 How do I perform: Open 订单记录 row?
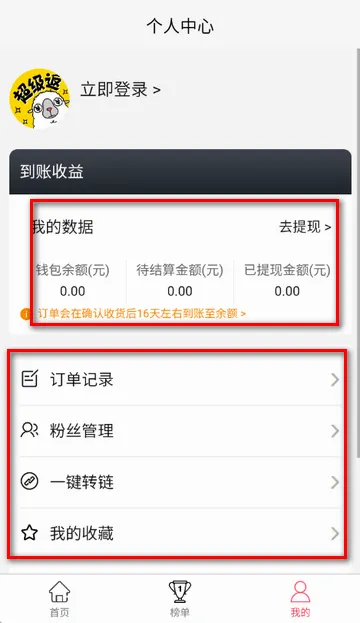click(x=180, y=380)
